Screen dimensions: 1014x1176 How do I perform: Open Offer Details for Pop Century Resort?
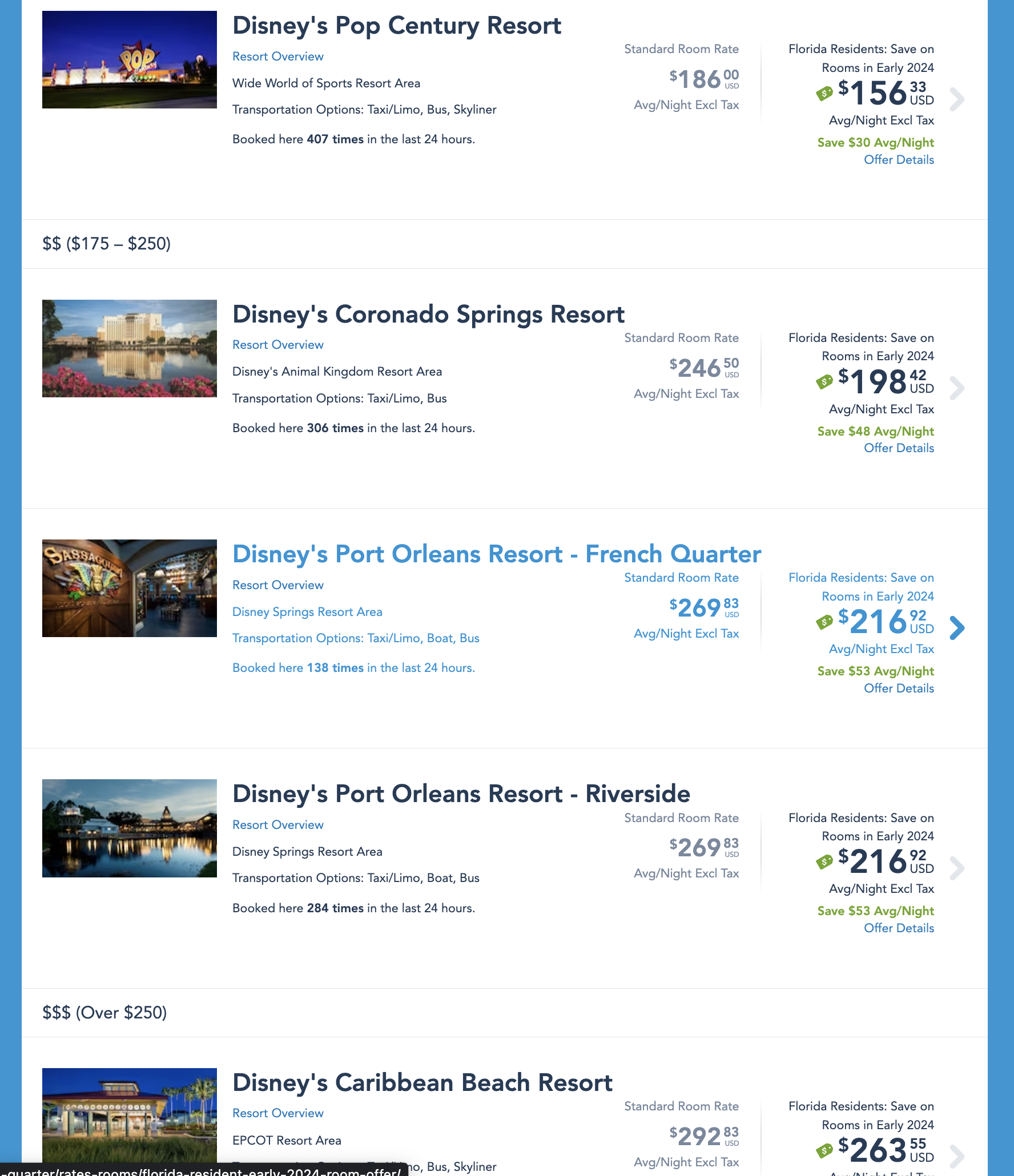899,160
